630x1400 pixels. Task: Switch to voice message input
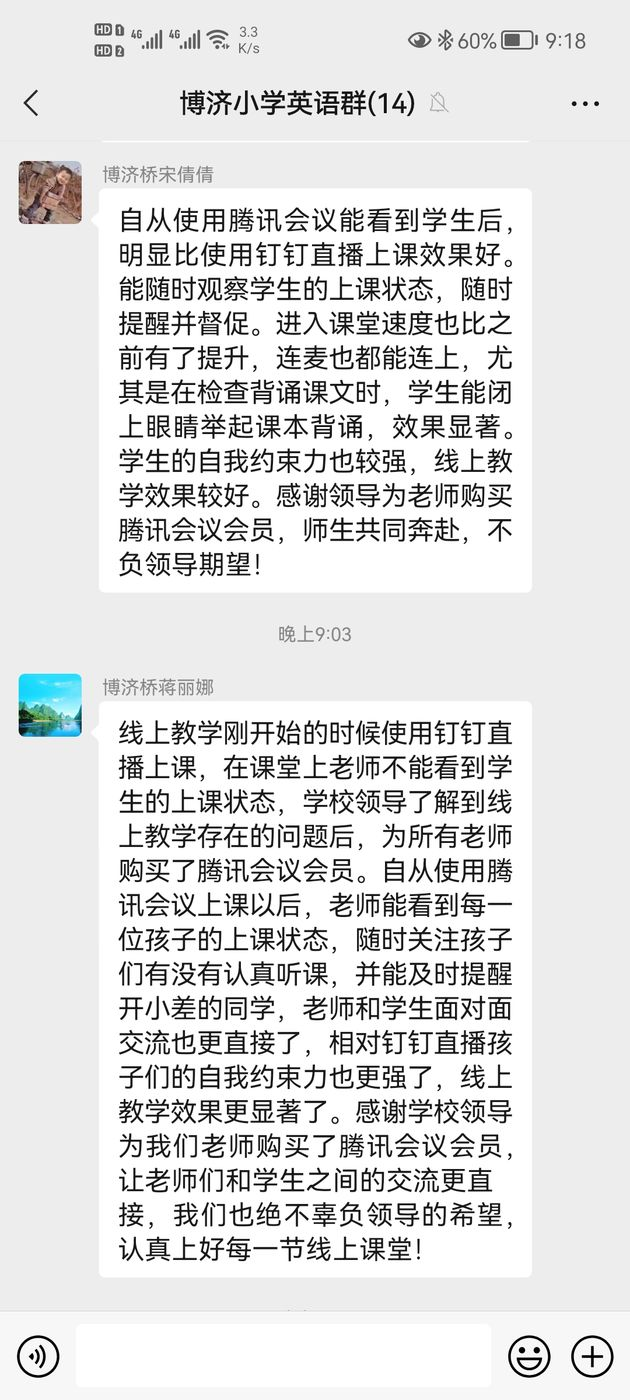pyautogui.click(x=38, y=1357)
